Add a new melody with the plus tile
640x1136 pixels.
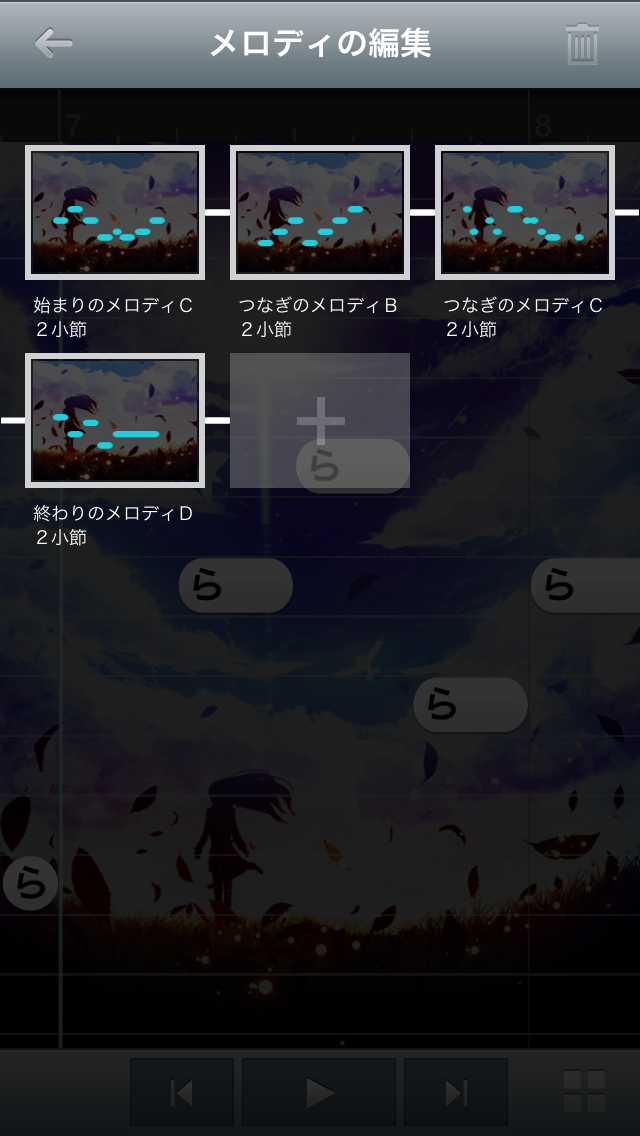click(x=320, y=420)
